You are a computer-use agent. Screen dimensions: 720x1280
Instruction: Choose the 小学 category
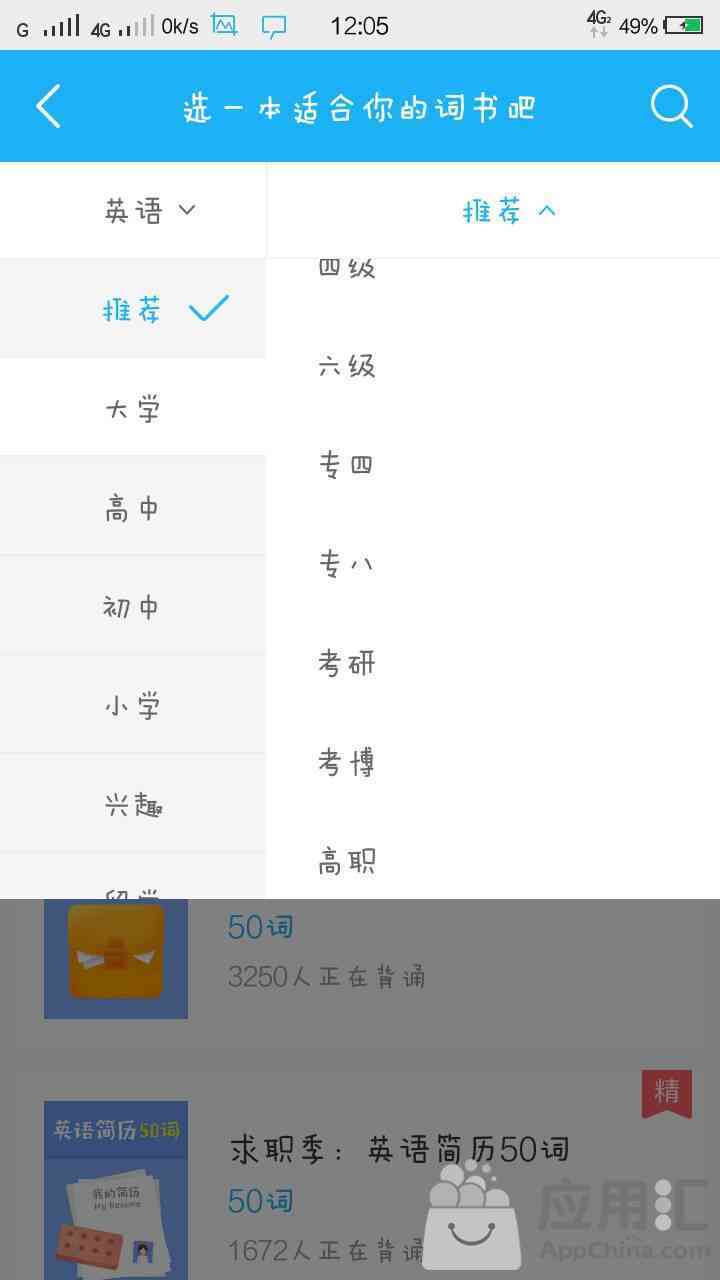(x=133, y=706)
